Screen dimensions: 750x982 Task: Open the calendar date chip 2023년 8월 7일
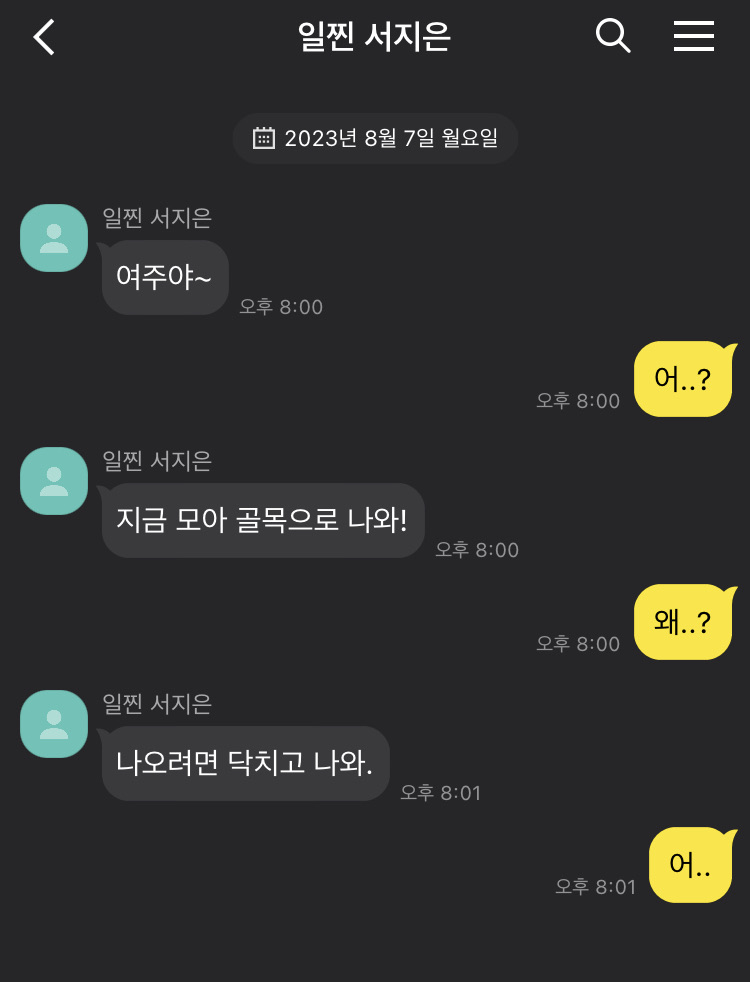(x=375, y=138)
